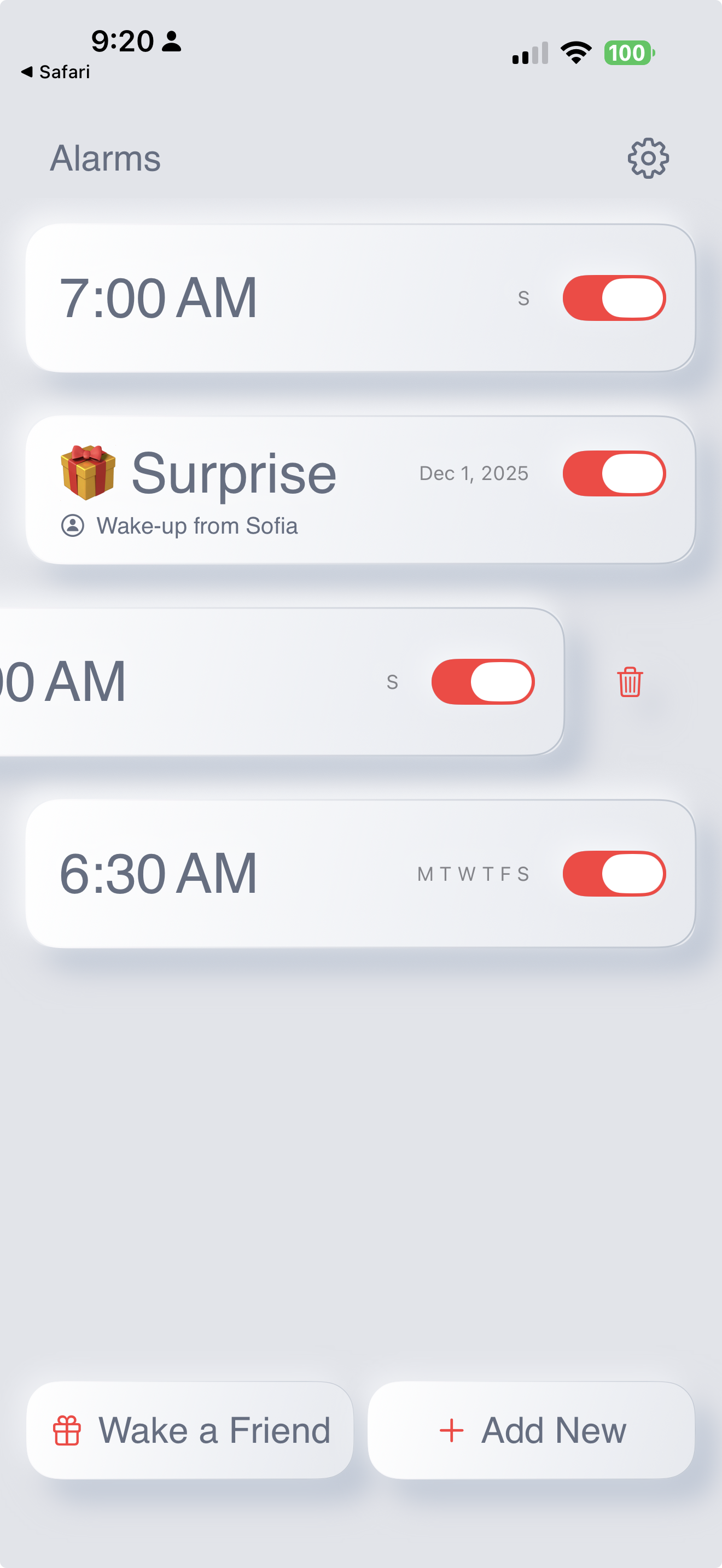Click the battery indicator showing 100
Image resolution: width=722 pixels, height=1568 pixels.
pyautogui.click(x=630, y=54)
